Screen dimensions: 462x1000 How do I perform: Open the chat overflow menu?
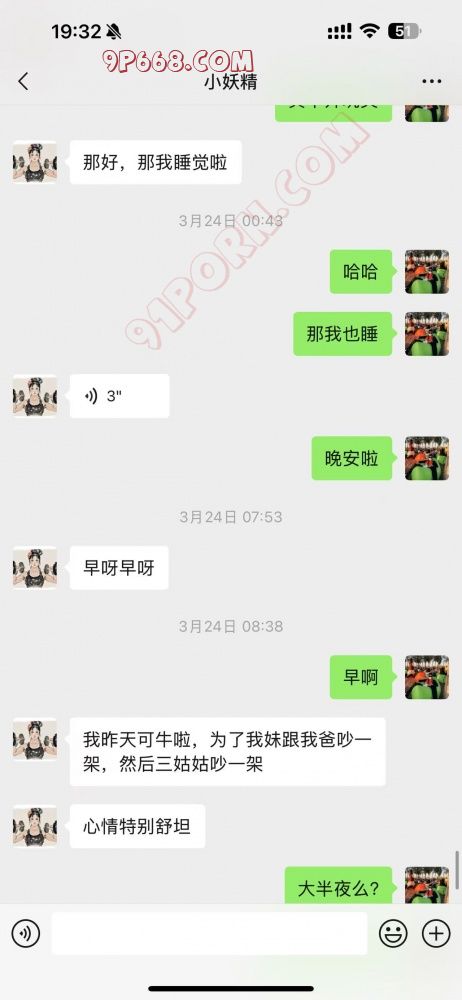(432, 81)
